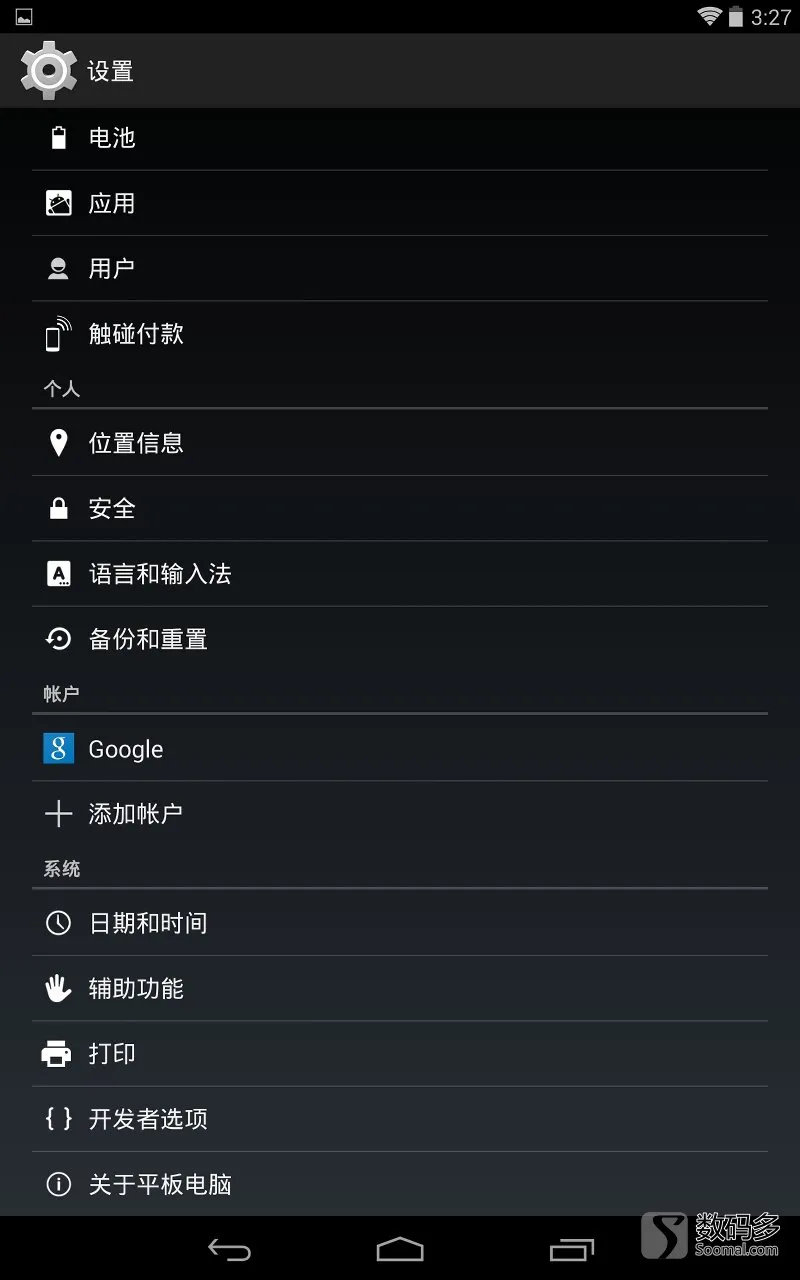This screenshot has height=1280, width=800.
Task: Open 位置信息 (Location) settings
Action: (x=400, y=443)
